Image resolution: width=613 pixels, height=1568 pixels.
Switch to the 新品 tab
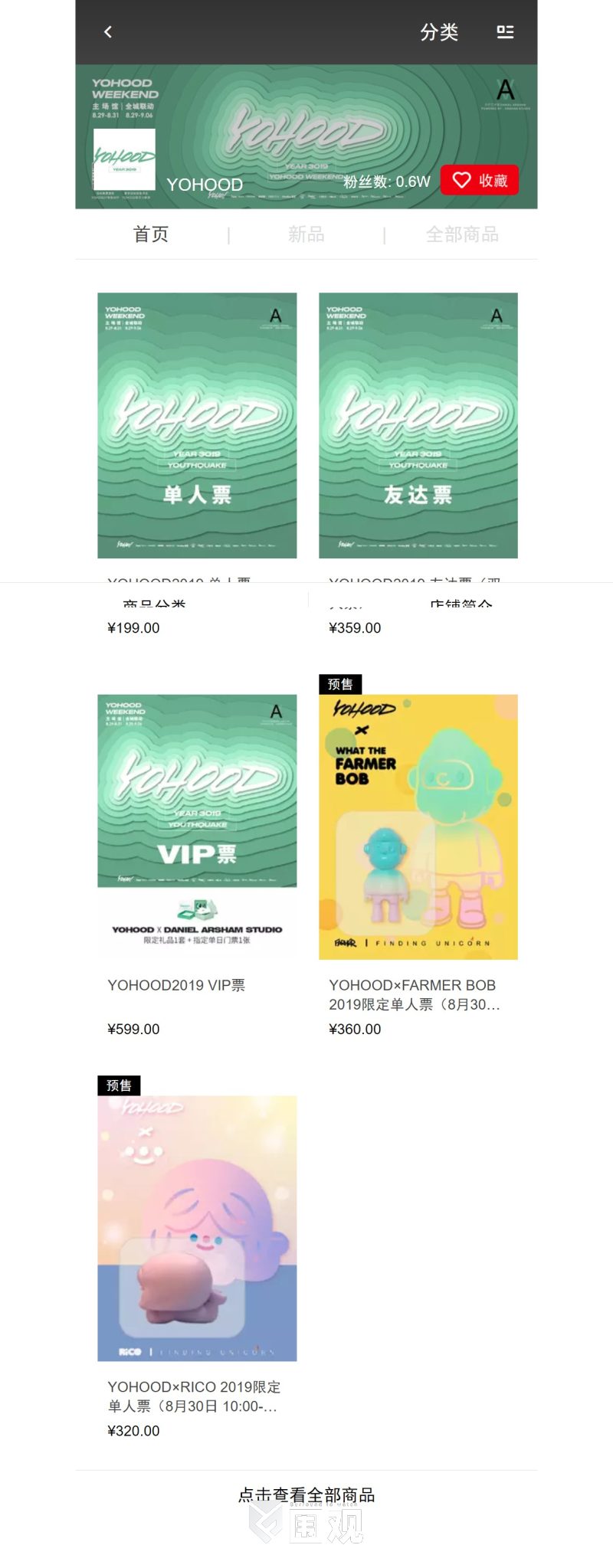[306, 234]
